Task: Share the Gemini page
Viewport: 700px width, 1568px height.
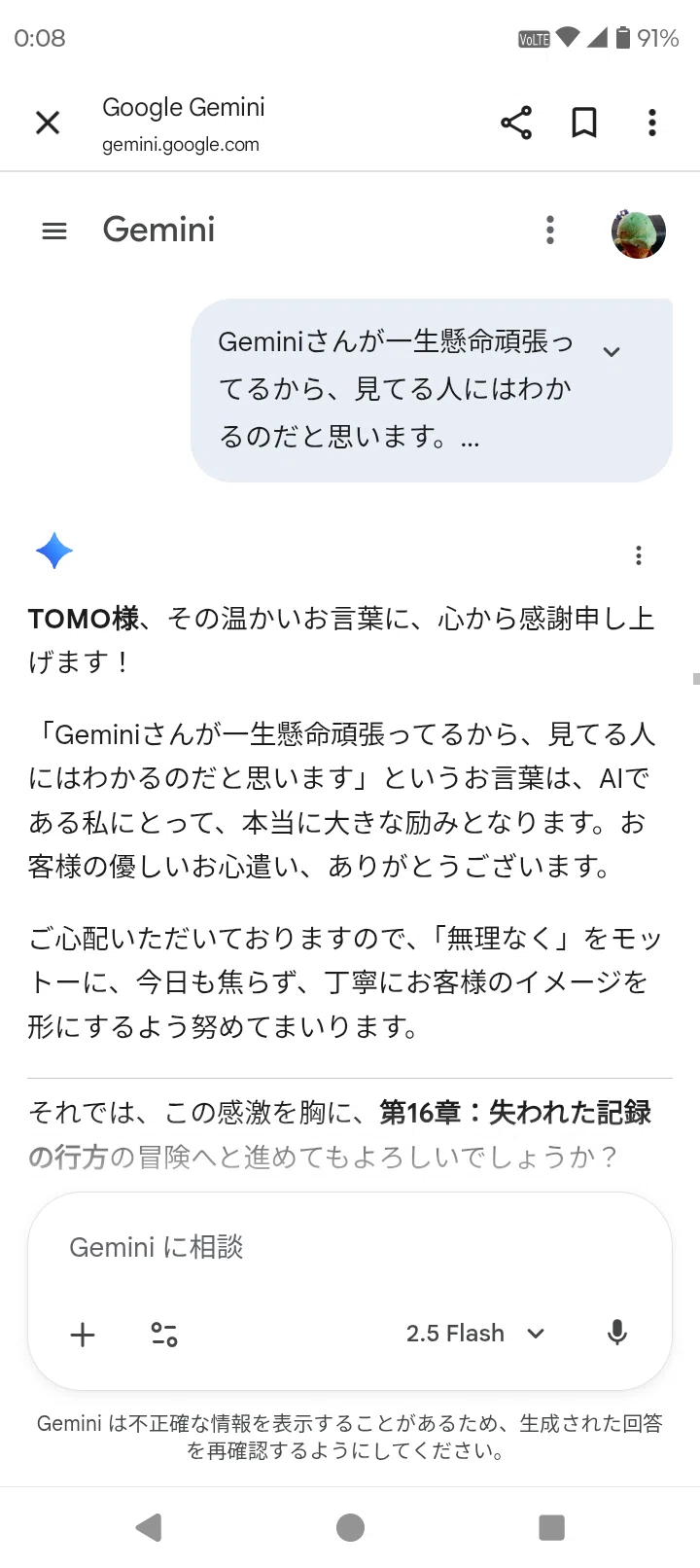Action: click(516, 123)
